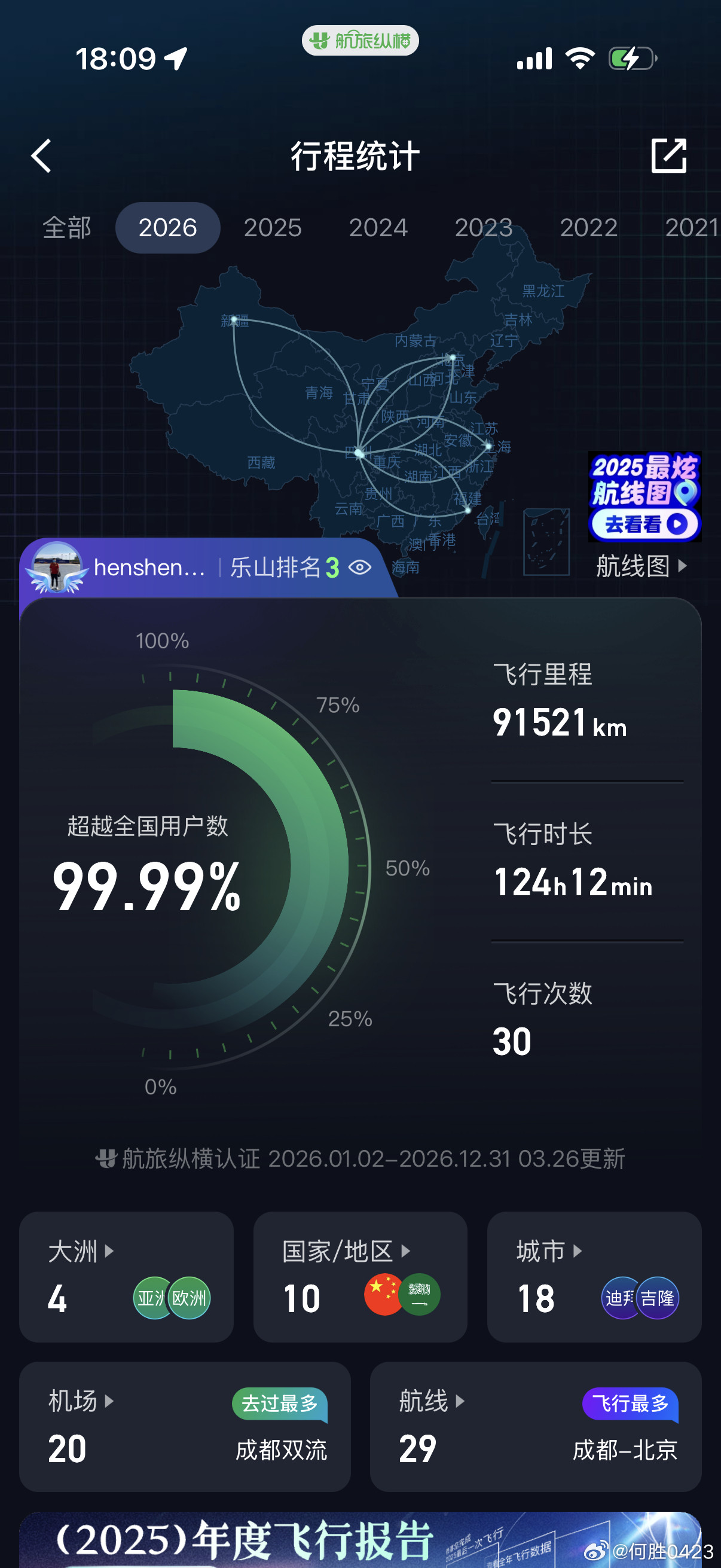
Task: Click the 亚洲 continent badge icon
Action: click(151, 1298)
